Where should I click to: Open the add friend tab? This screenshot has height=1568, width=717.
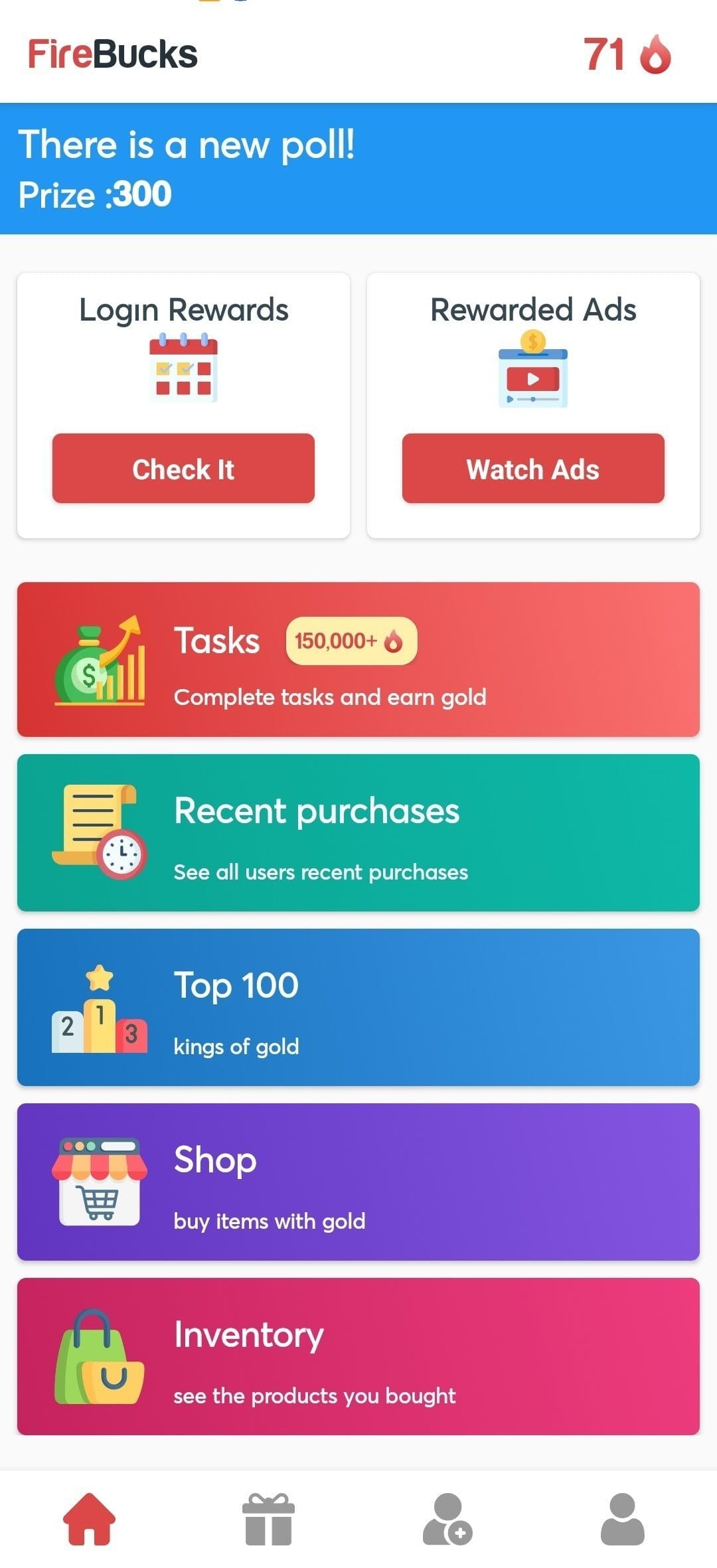(x=447, y=1520)
